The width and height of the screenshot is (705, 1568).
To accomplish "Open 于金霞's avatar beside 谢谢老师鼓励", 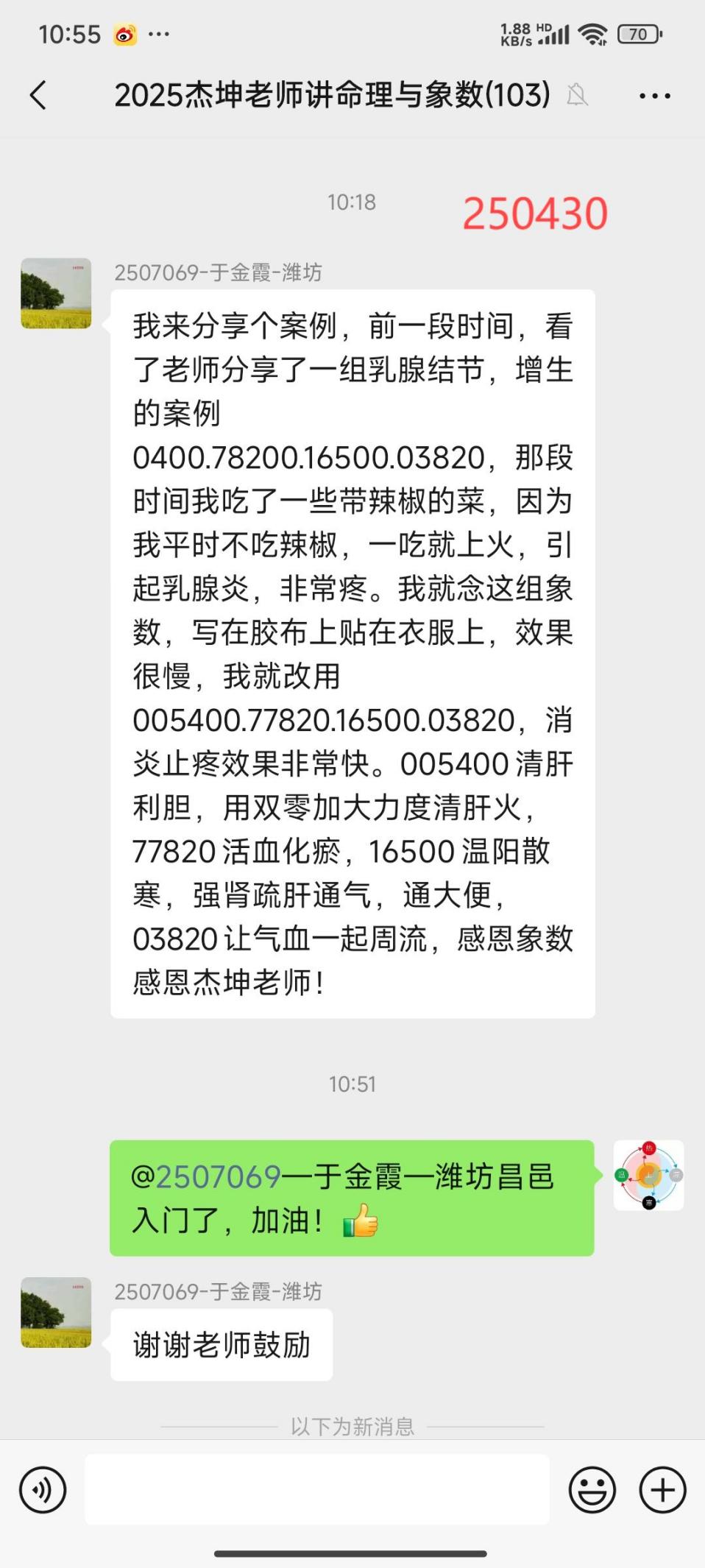I will (x=56, y=1313).
